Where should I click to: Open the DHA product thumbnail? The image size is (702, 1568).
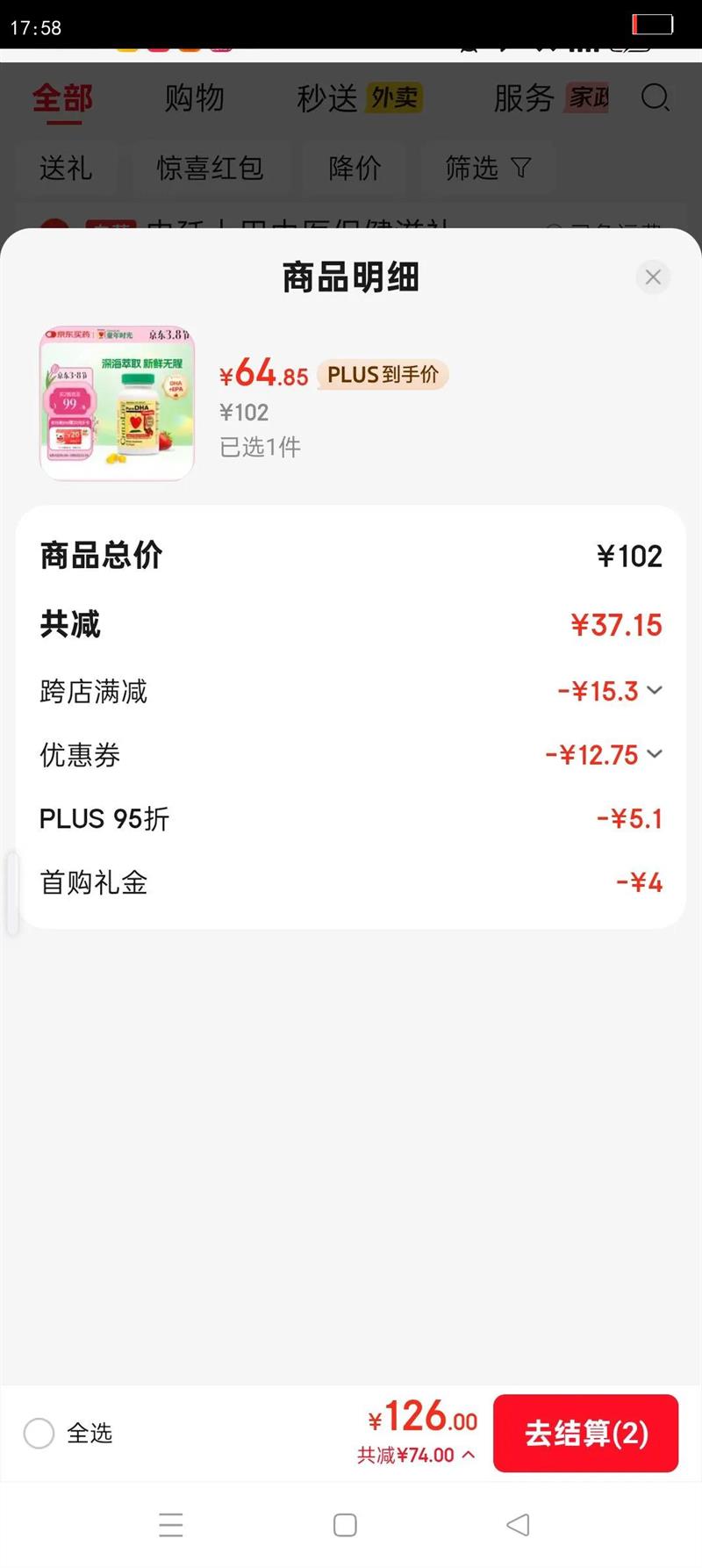click(x=117, y=404)
